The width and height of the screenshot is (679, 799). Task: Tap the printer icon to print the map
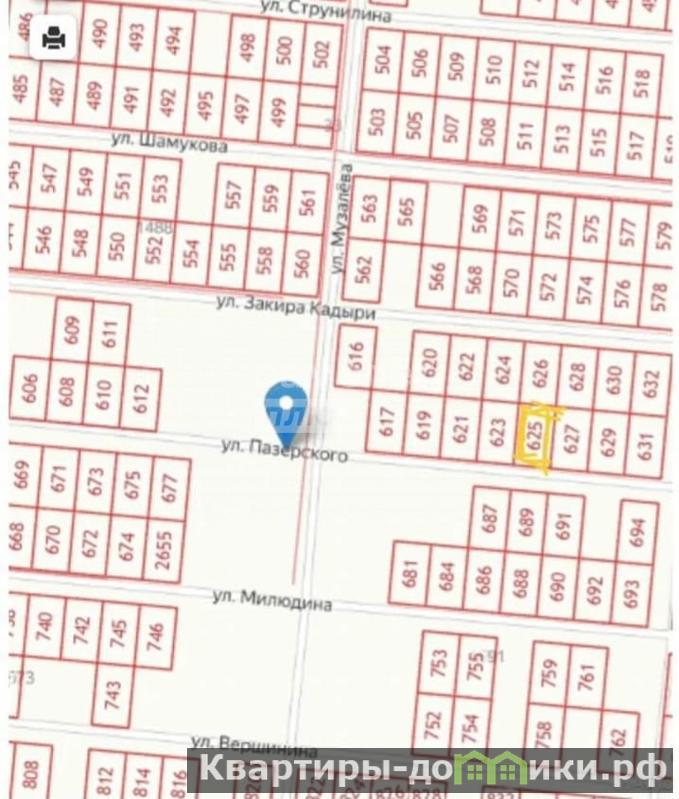[53, 39]
